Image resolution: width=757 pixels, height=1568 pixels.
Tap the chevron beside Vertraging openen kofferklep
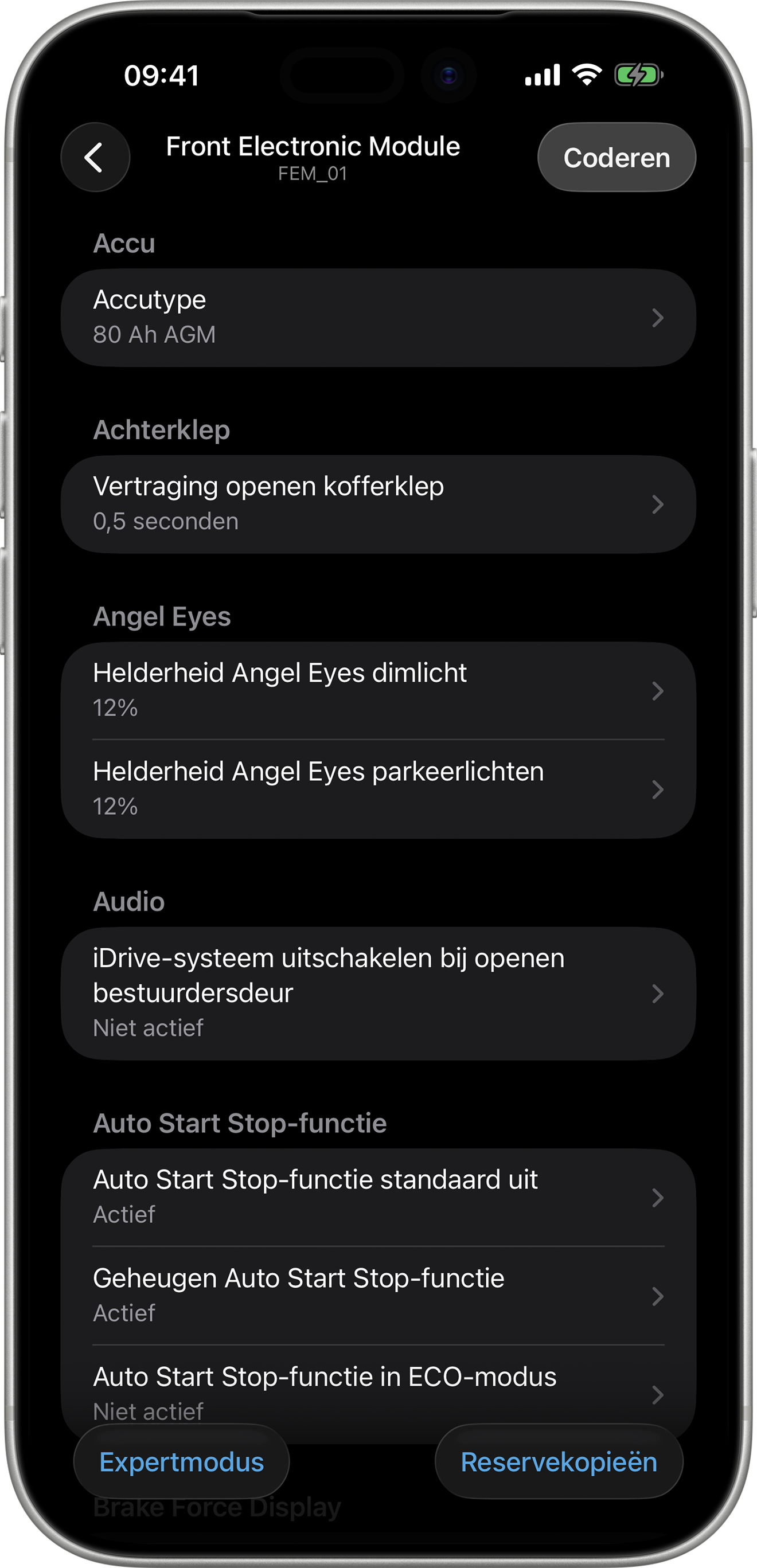(x=657, y=504)
